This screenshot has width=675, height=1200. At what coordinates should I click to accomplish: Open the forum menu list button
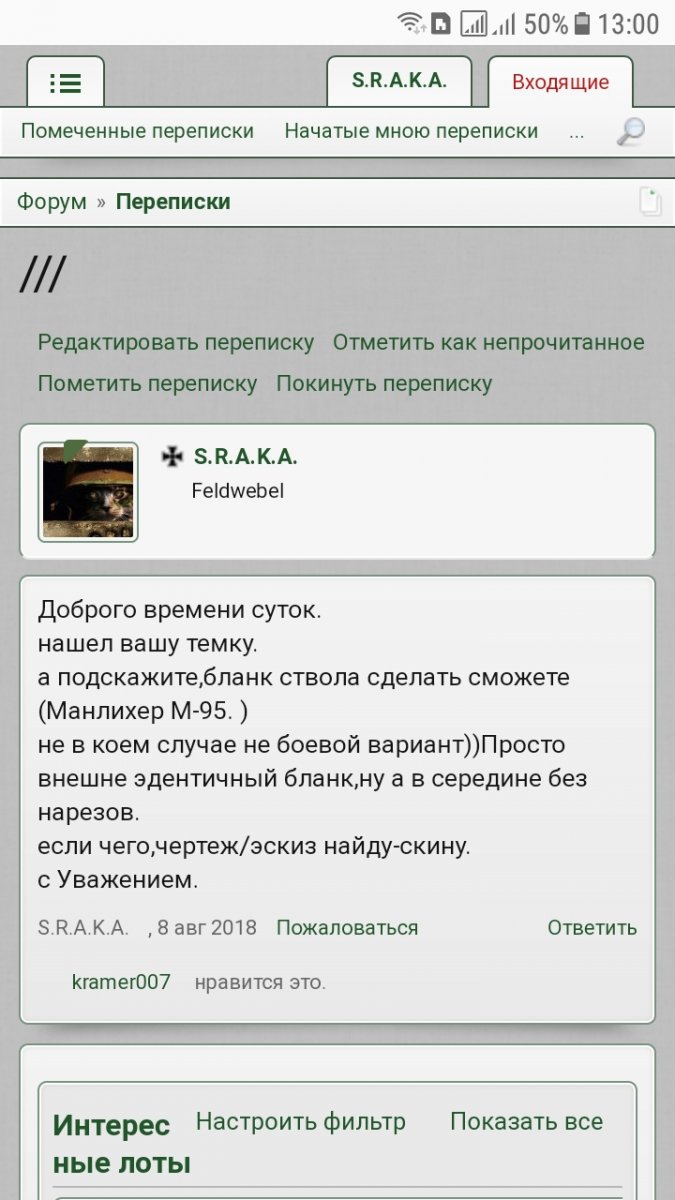coord(65,82)
